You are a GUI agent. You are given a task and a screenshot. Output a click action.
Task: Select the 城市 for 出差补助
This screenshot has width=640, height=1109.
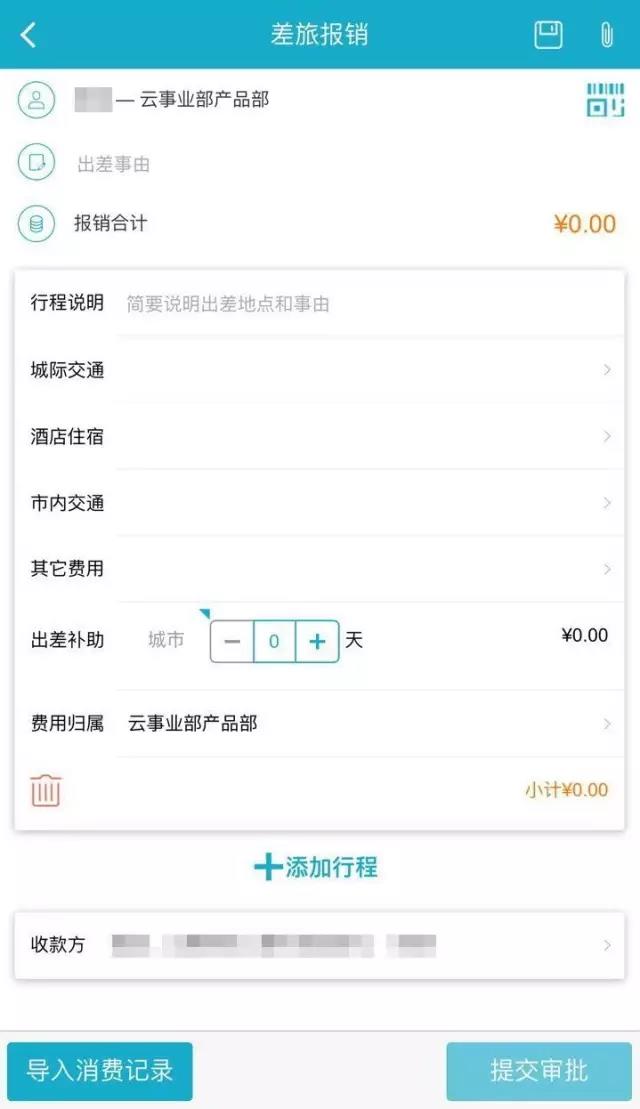[166, 640]
